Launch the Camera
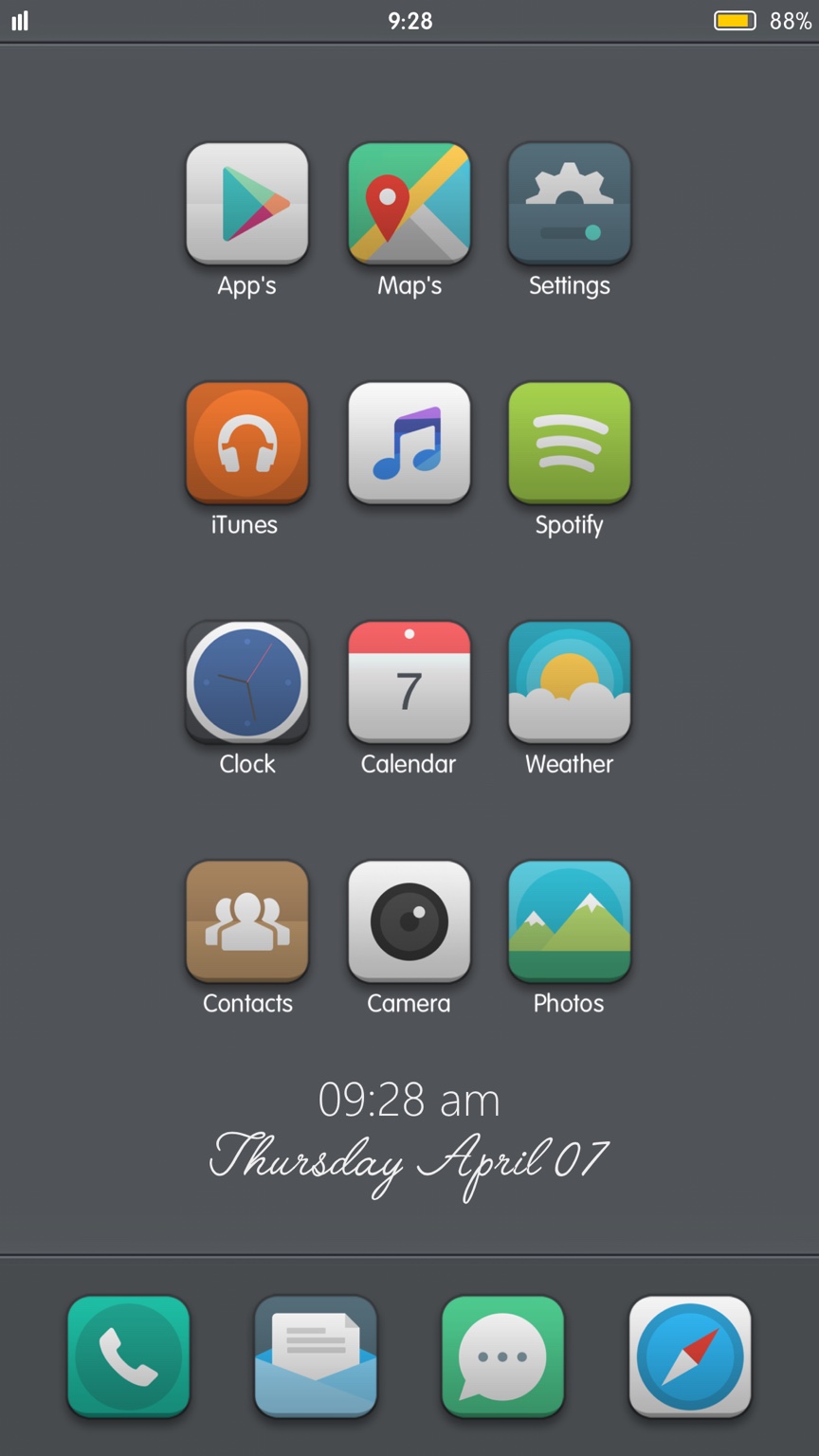The width and height of the screenshot is (819, 1456). 409,921
